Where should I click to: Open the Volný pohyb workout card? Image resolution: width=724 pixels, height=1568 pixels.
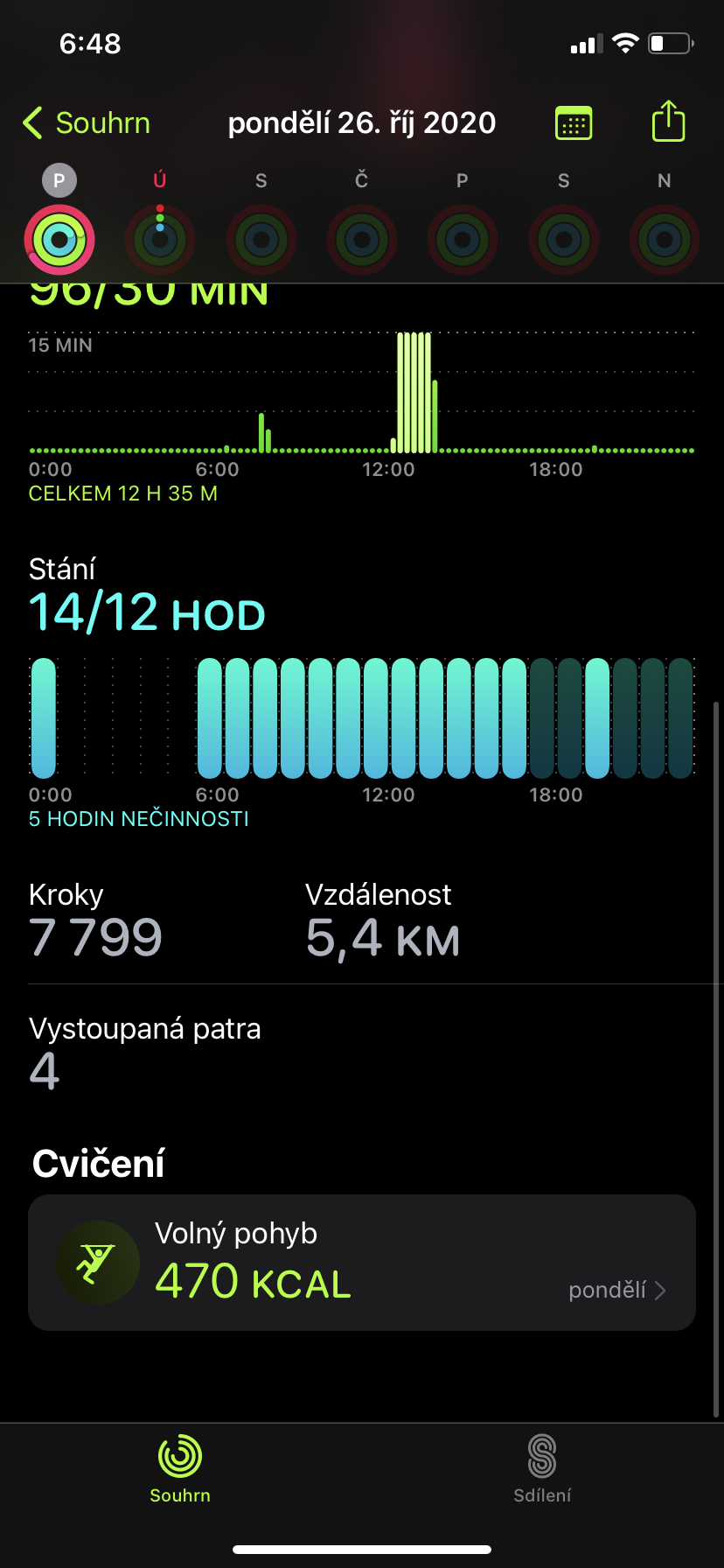[x=362, y=1263]
